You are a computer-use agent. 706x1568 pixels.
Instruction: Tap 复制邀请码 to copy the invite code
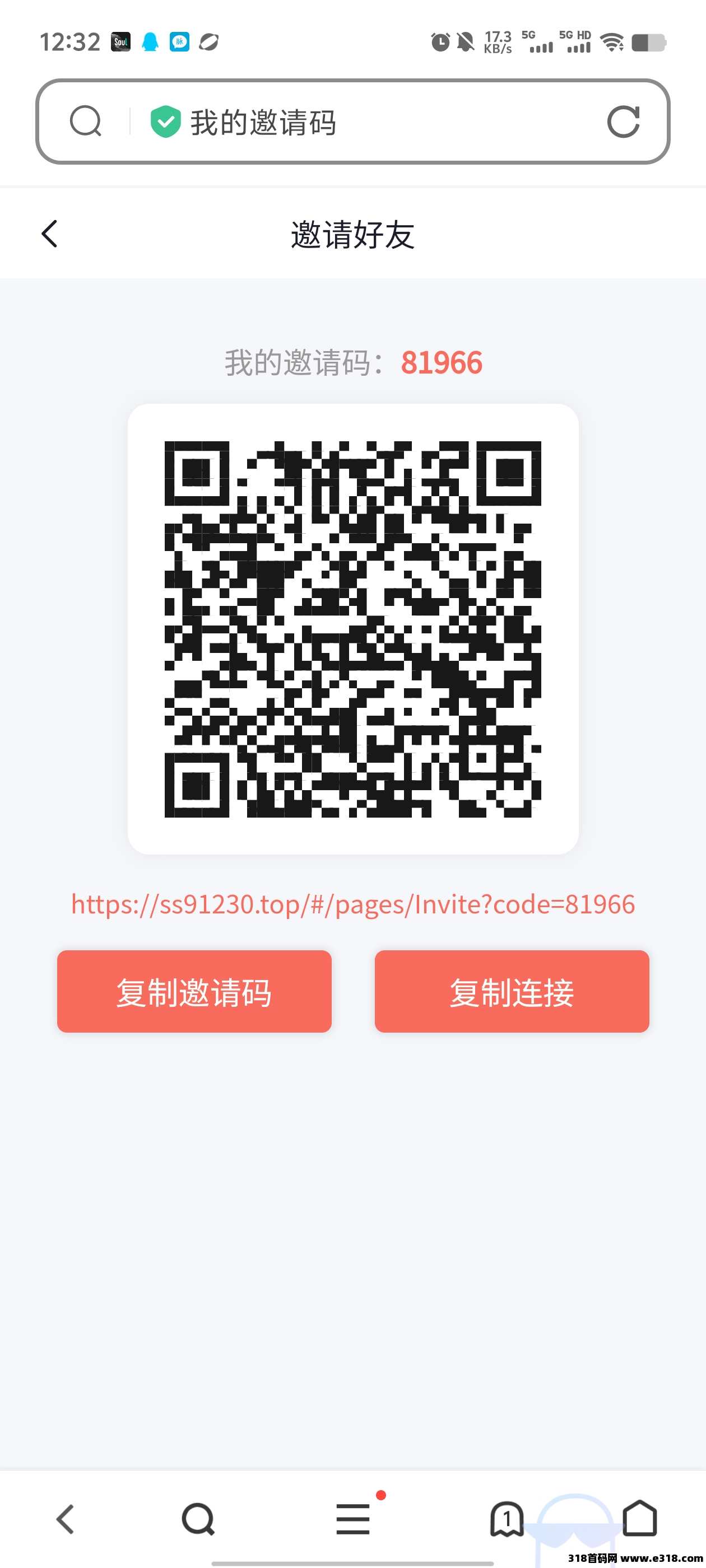click(194, 991)
